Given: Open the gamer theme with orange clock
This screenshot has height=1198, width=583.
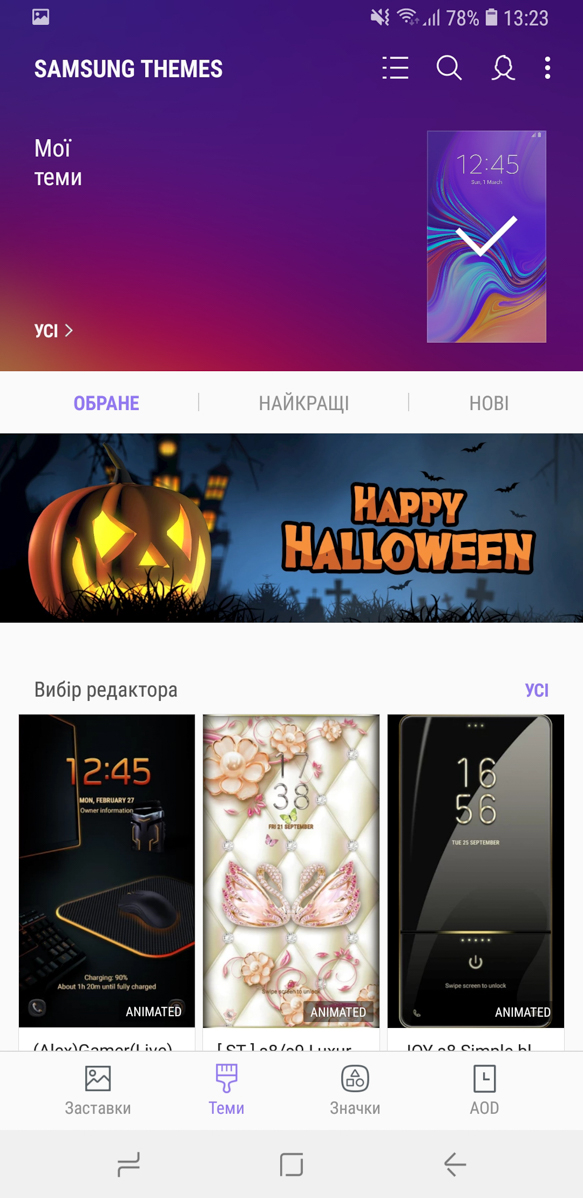Looking at the screenshot, I should point(107,871).
